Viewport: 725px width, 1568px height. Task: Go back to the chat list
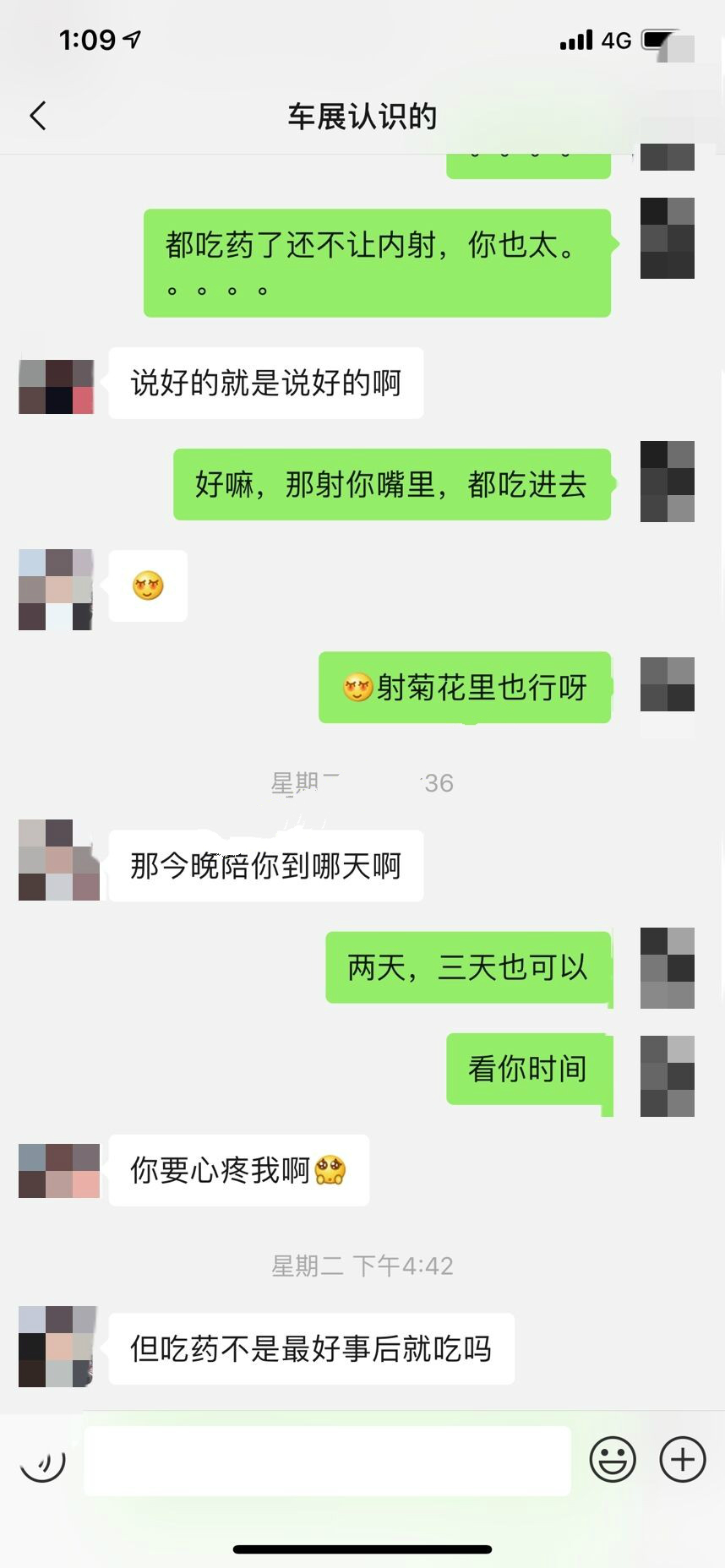[38, 116]
